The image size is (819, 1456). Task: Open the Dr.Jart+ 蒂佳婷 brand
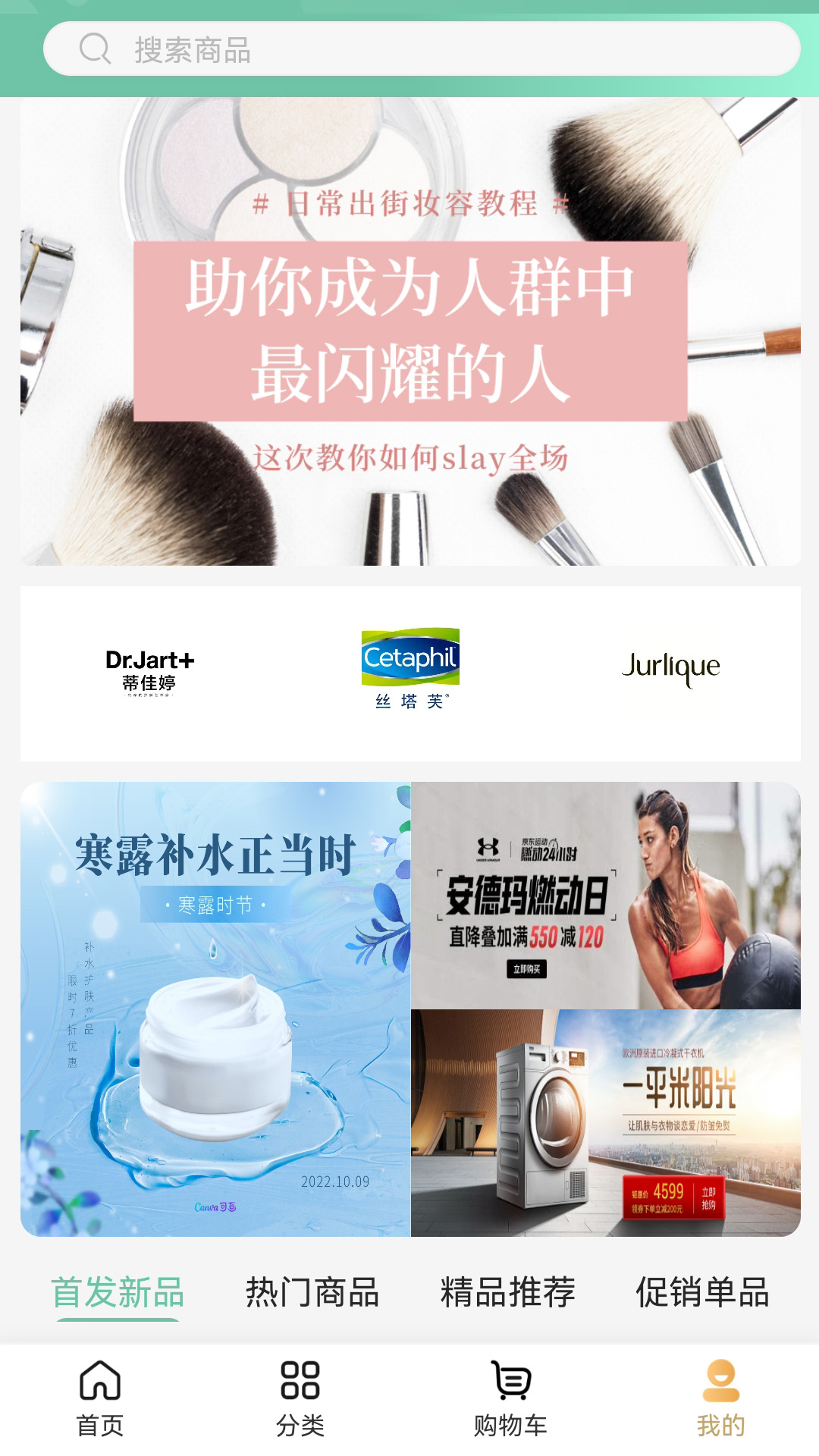click(150, 673)
